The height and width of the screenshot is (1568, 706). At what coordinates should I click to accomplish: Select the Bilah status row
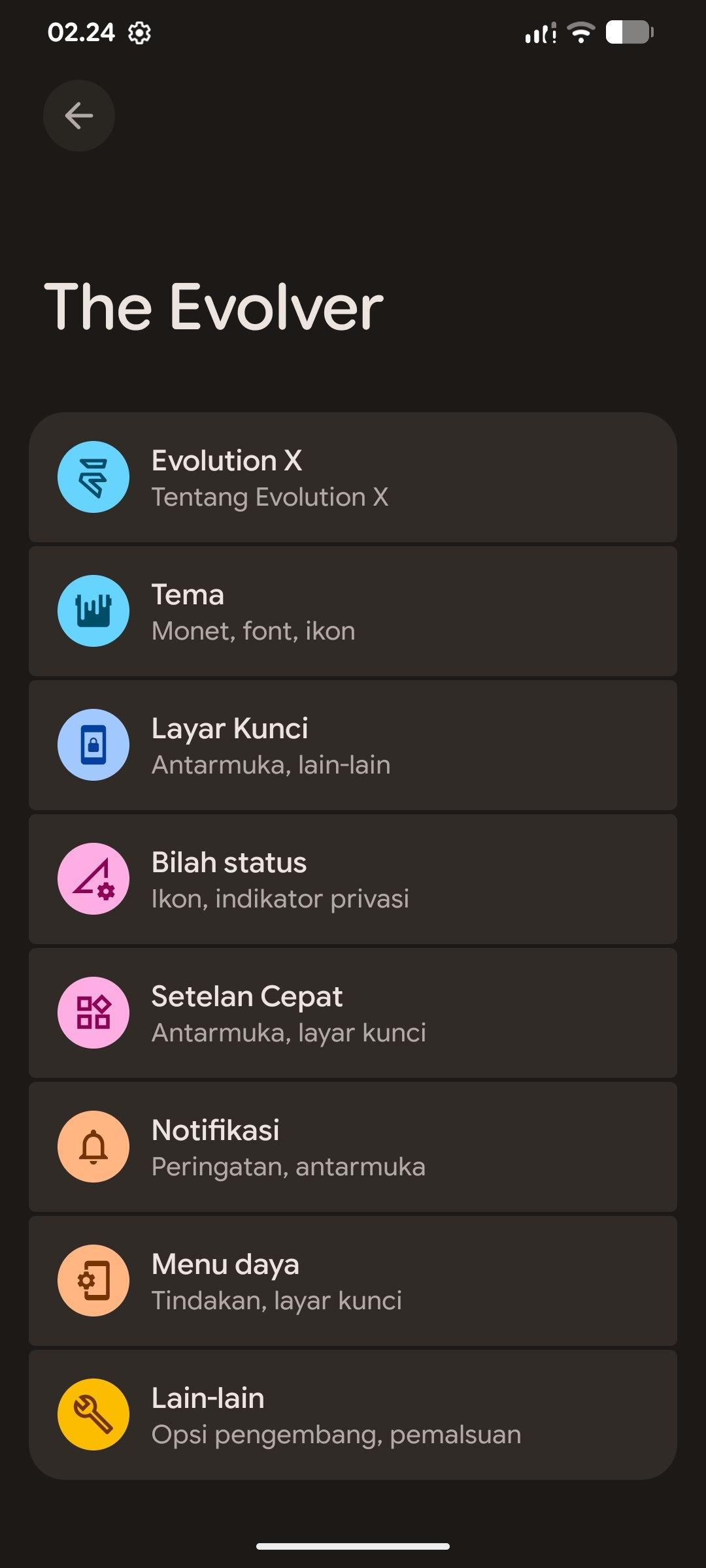(x=353, y=879)
